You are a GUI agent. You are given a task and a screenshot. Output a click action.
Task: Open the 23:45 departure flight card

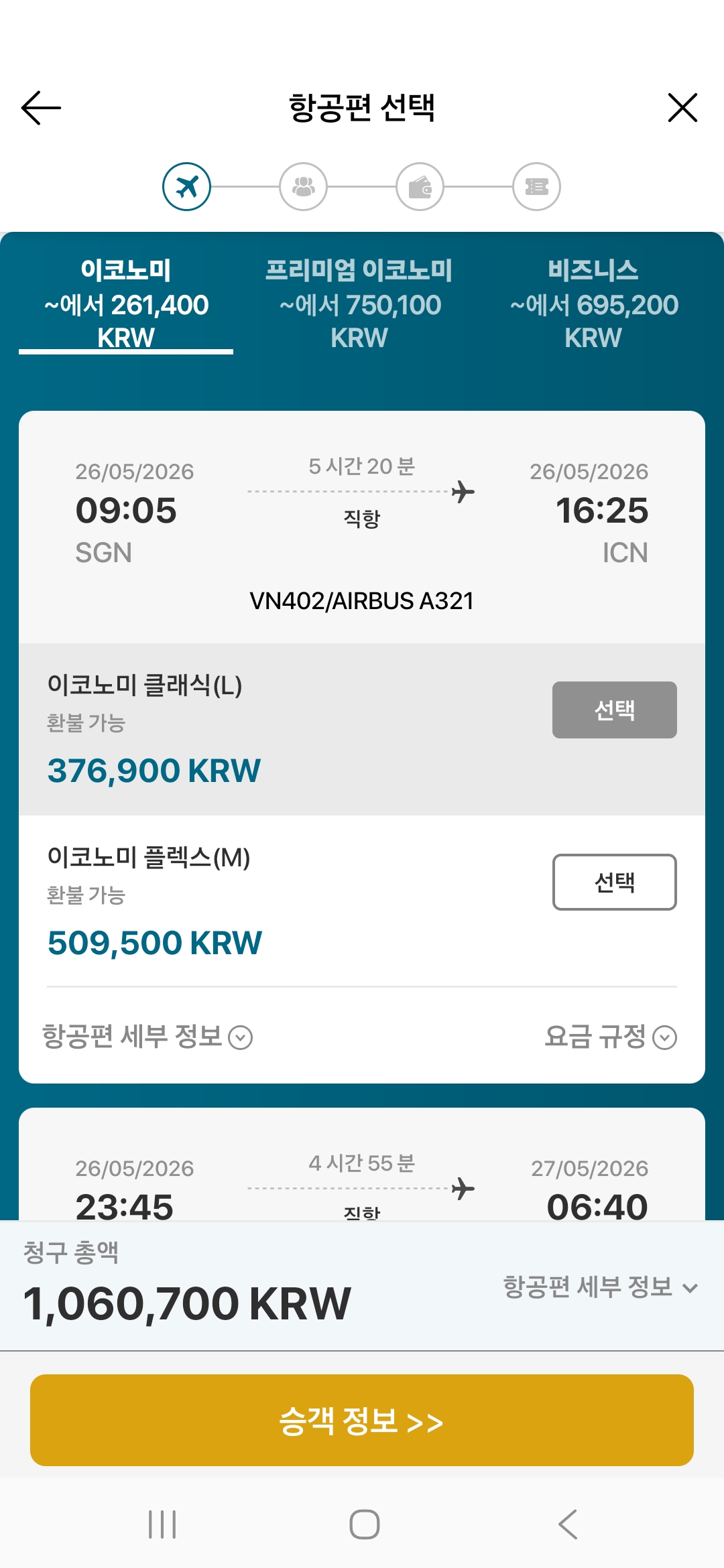point(362,1179)
